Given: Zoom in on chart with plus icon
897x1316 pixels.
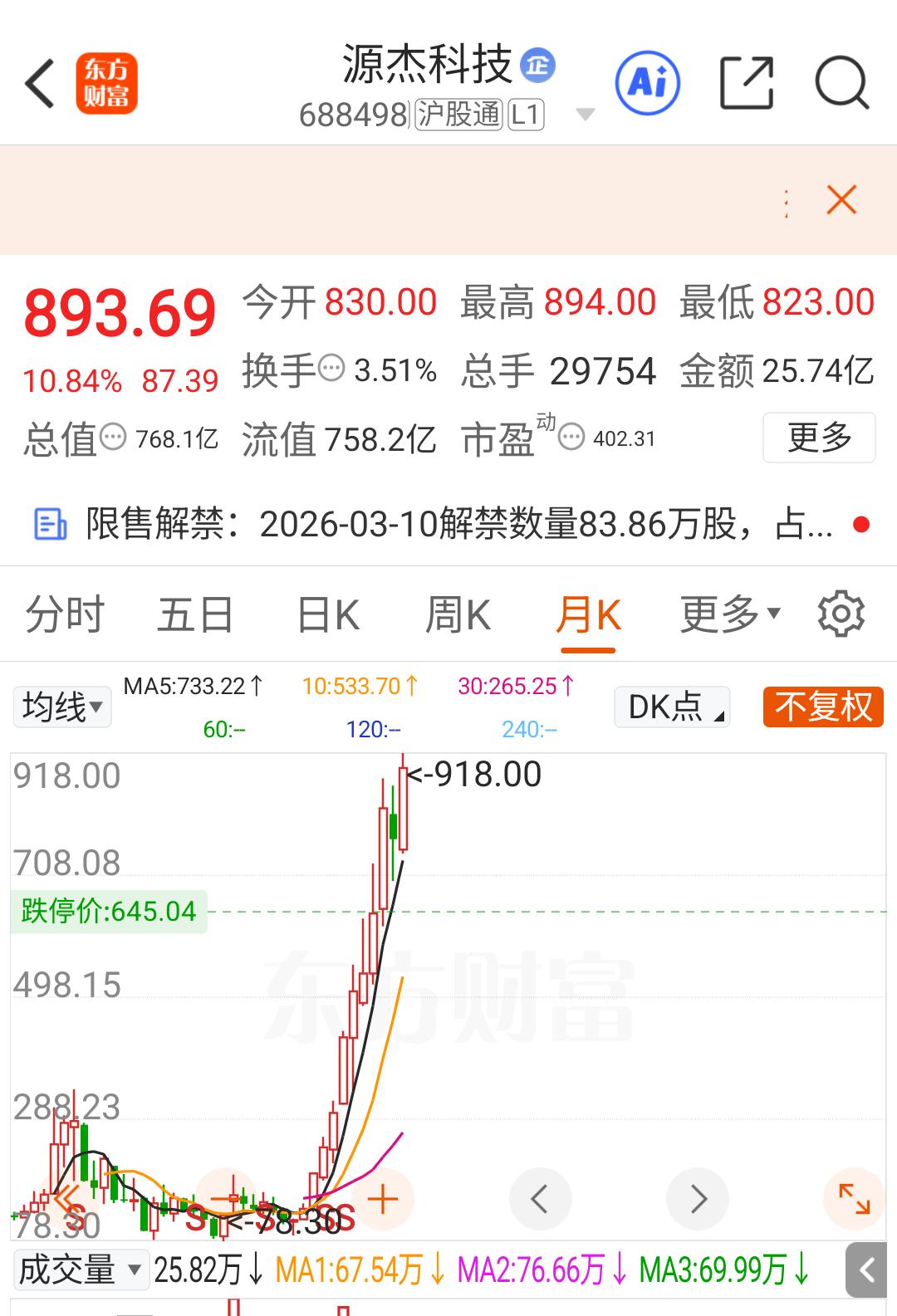Looking at the screenshot, I should [x=382, y=1198].
